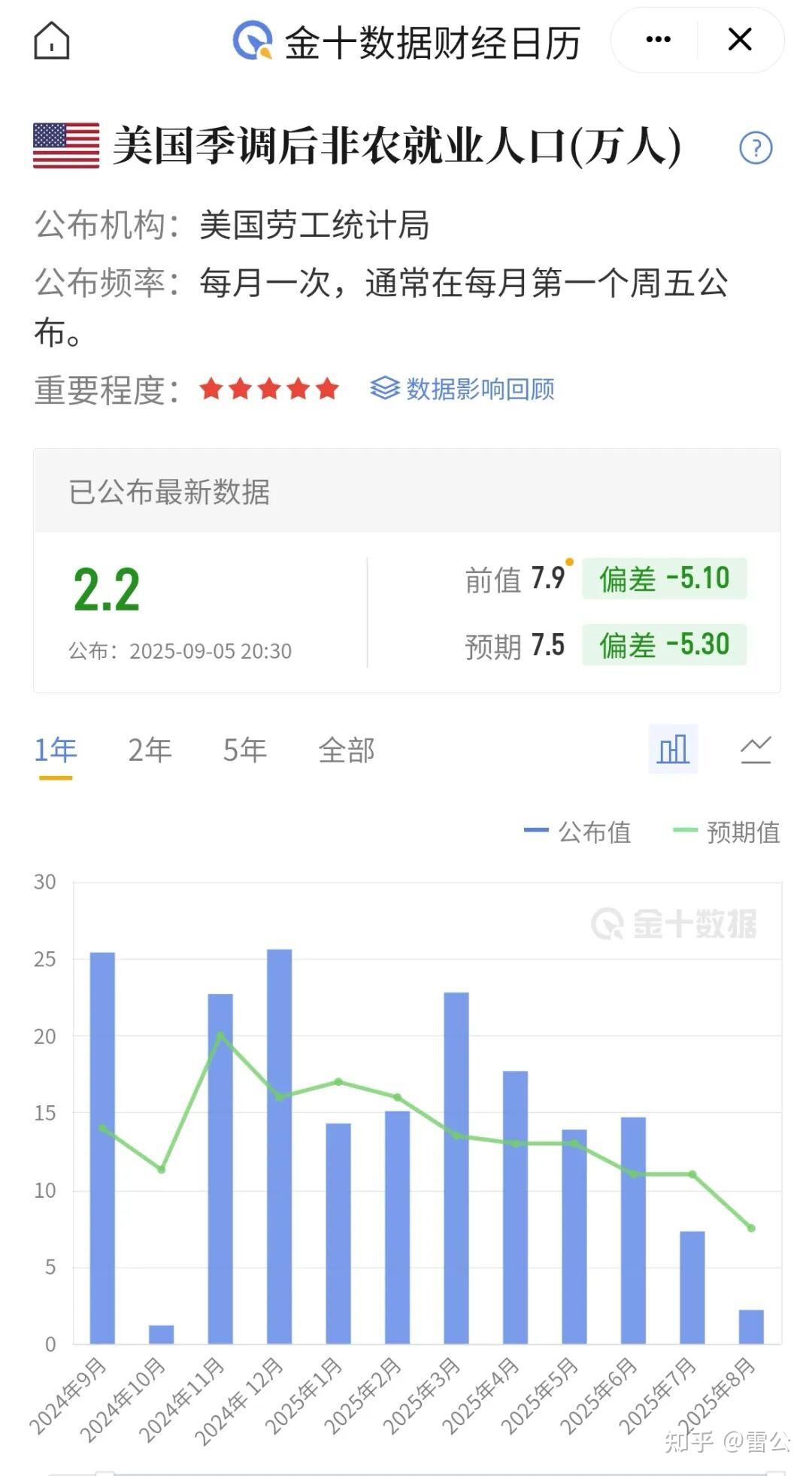The image size is (812, 1476).
Task: Open the help question mark next to the indicator title
Action: (758, 148)
